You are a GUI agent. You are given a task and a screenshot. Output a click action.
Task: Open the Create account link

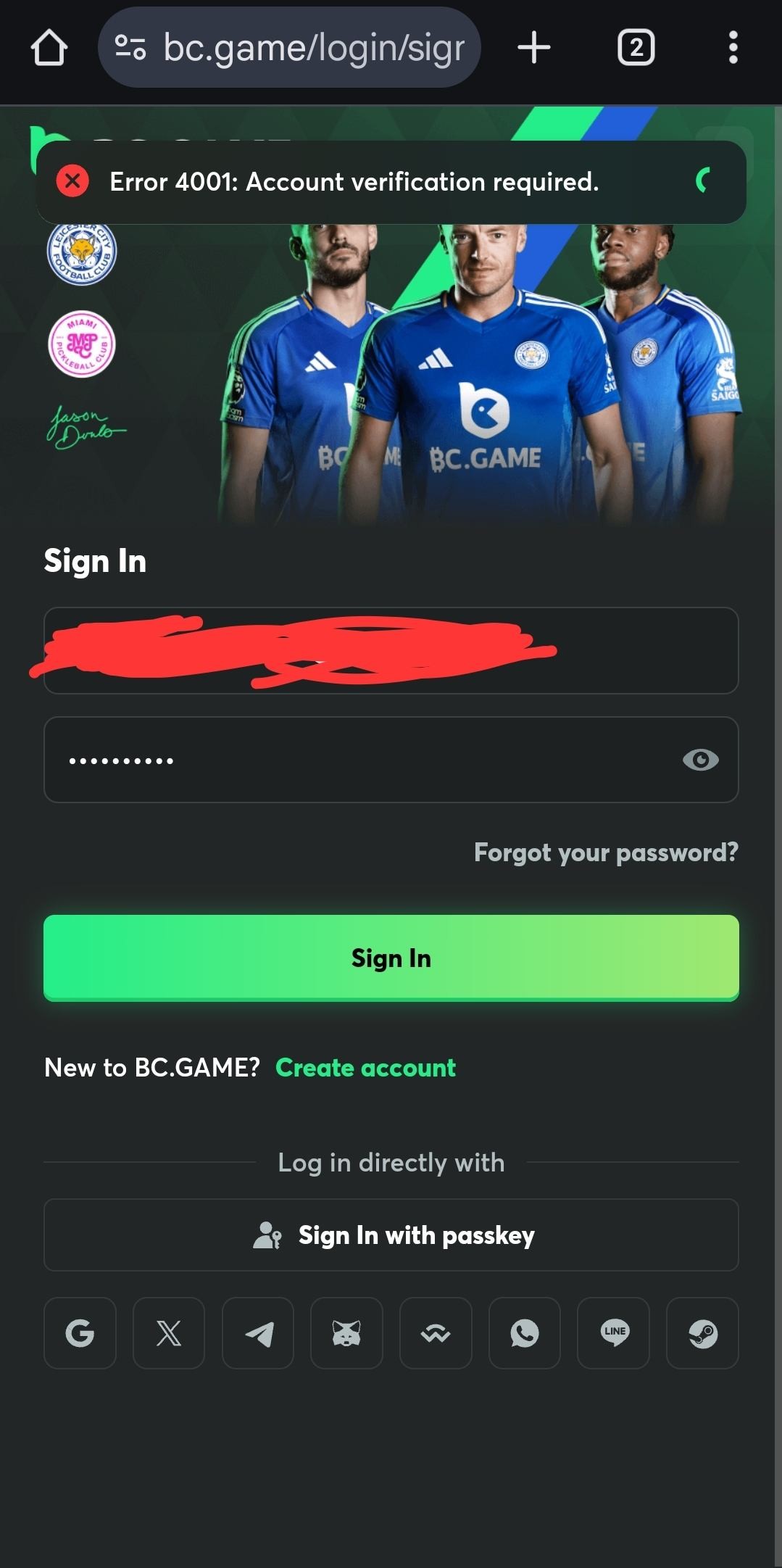(365, 1068)
